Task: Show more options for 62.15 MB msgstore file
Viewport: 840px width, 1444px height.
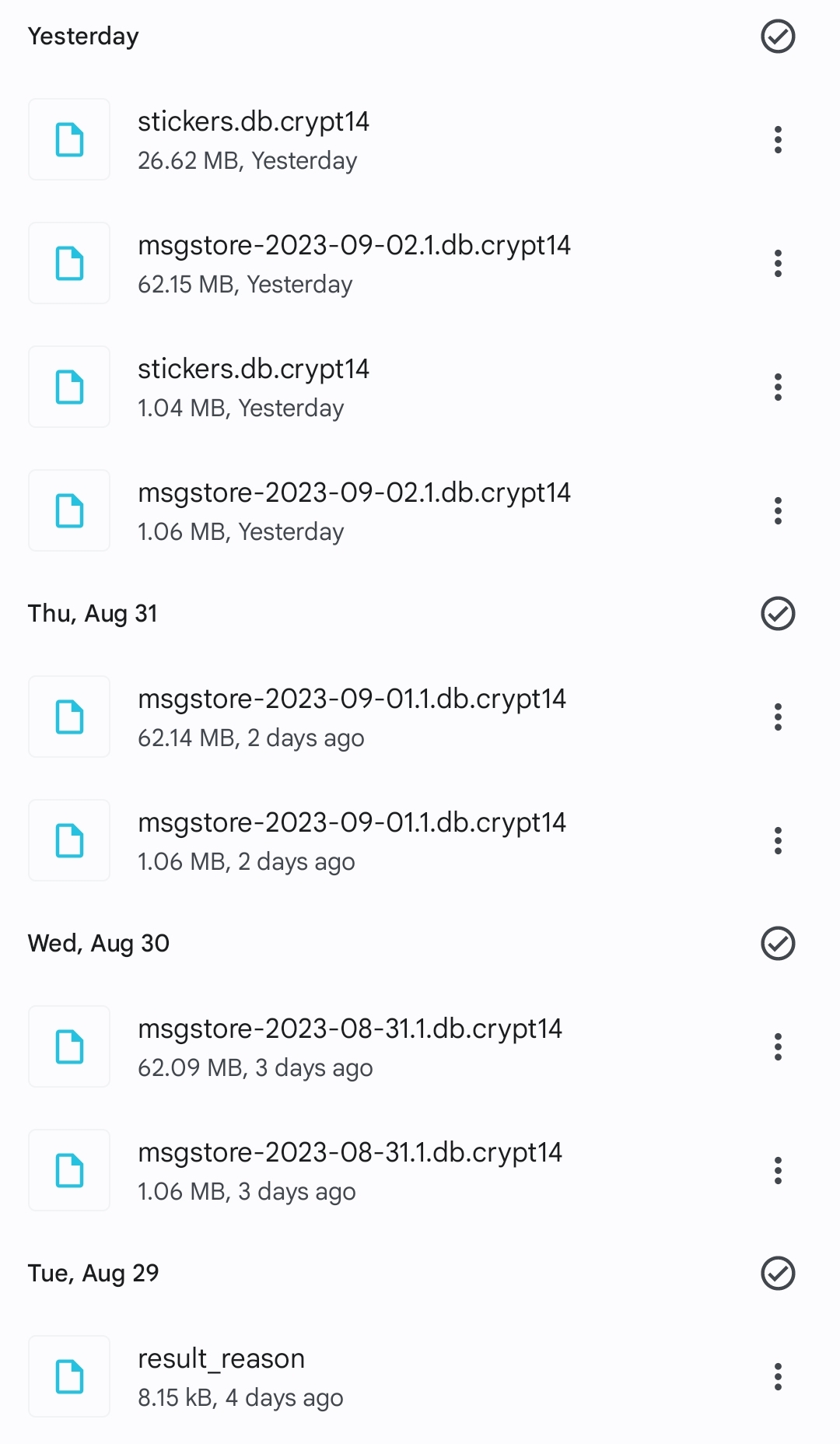Action: click(777, 264)
